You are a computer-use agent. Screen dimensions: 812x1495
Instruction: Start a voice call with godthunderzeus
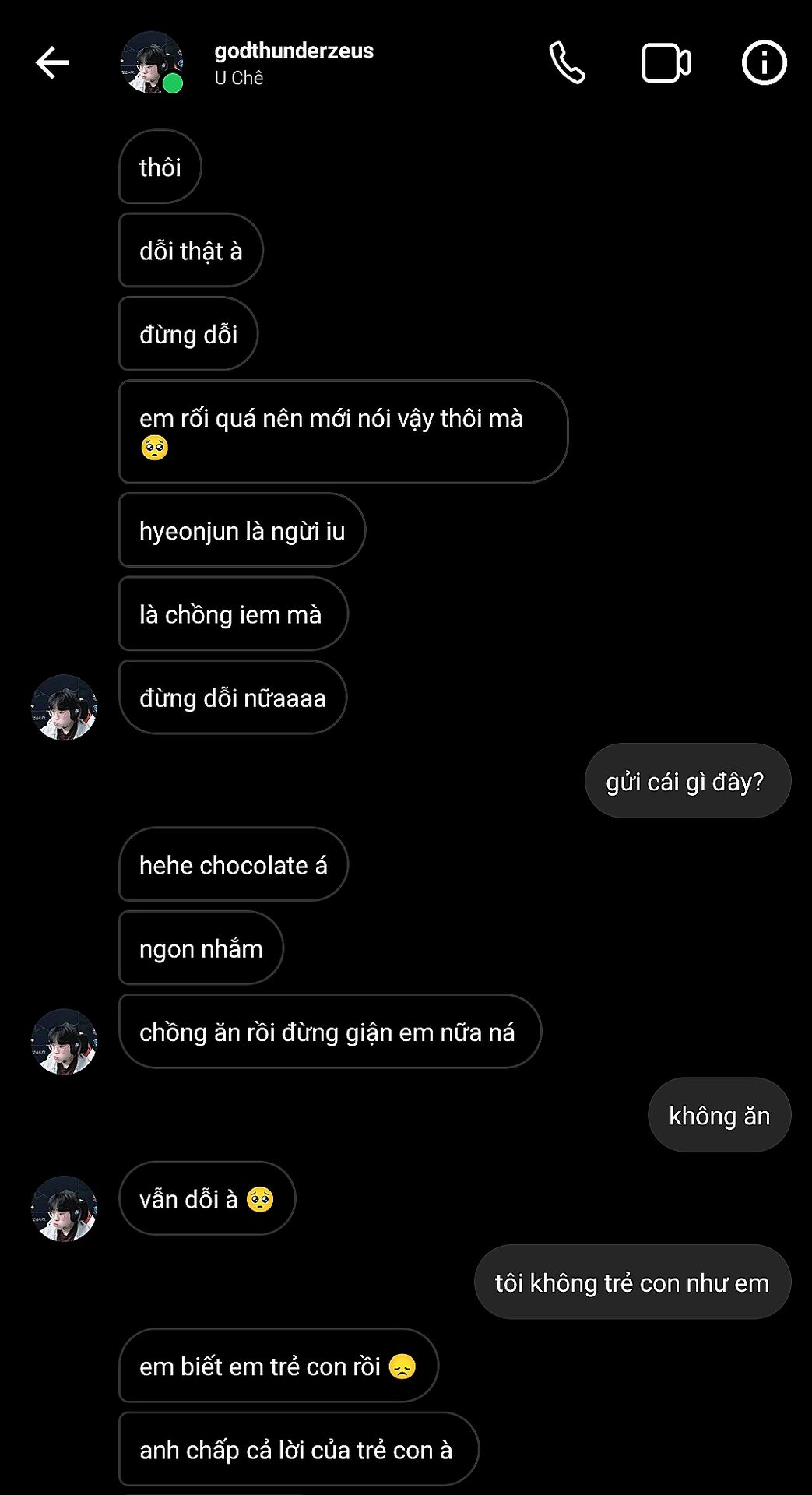tap(568, 63)
